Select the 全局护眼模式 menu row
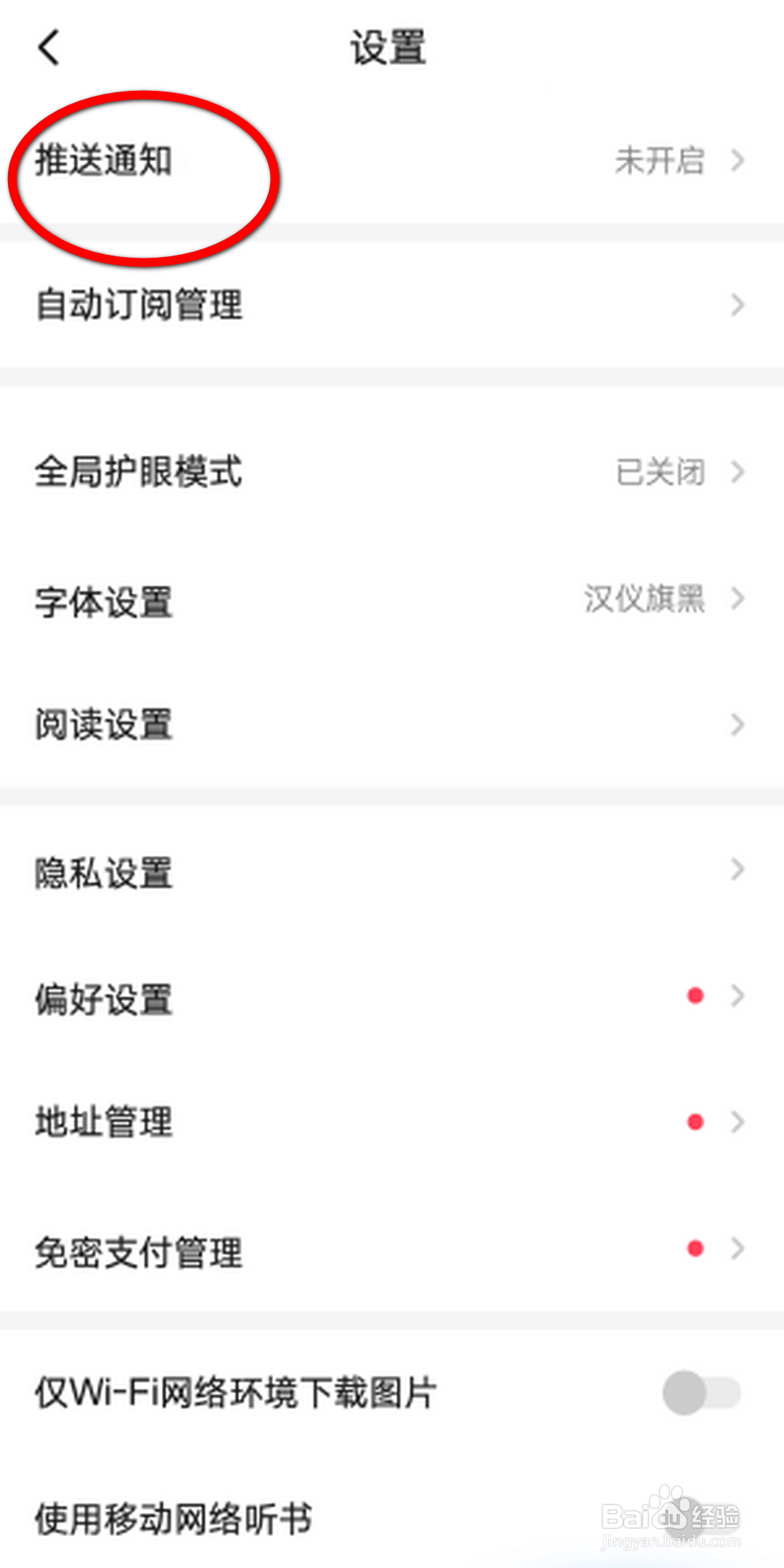This screenshot has width=784, height=1568. [x=138, y=472]
